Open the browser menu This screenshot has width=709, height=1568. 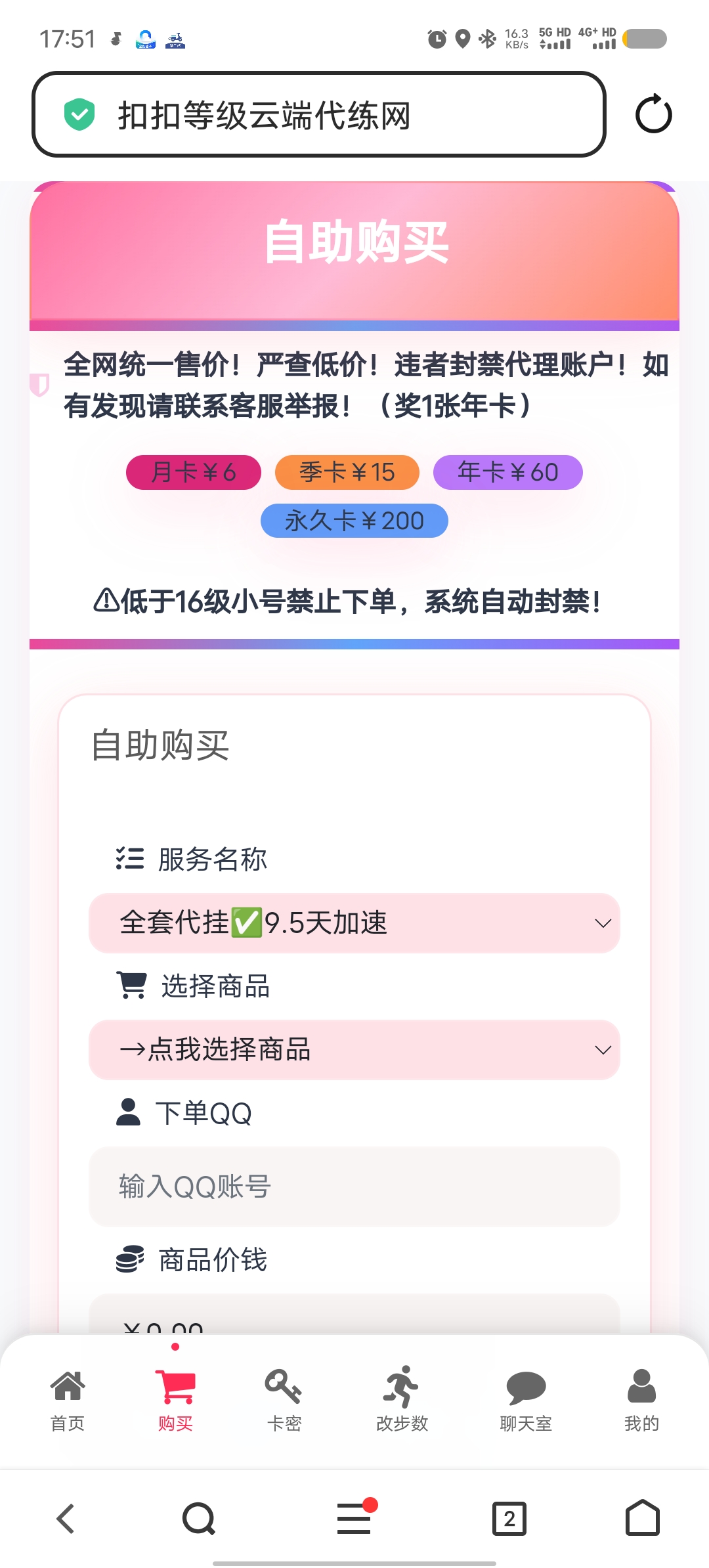click(354, 1518)
